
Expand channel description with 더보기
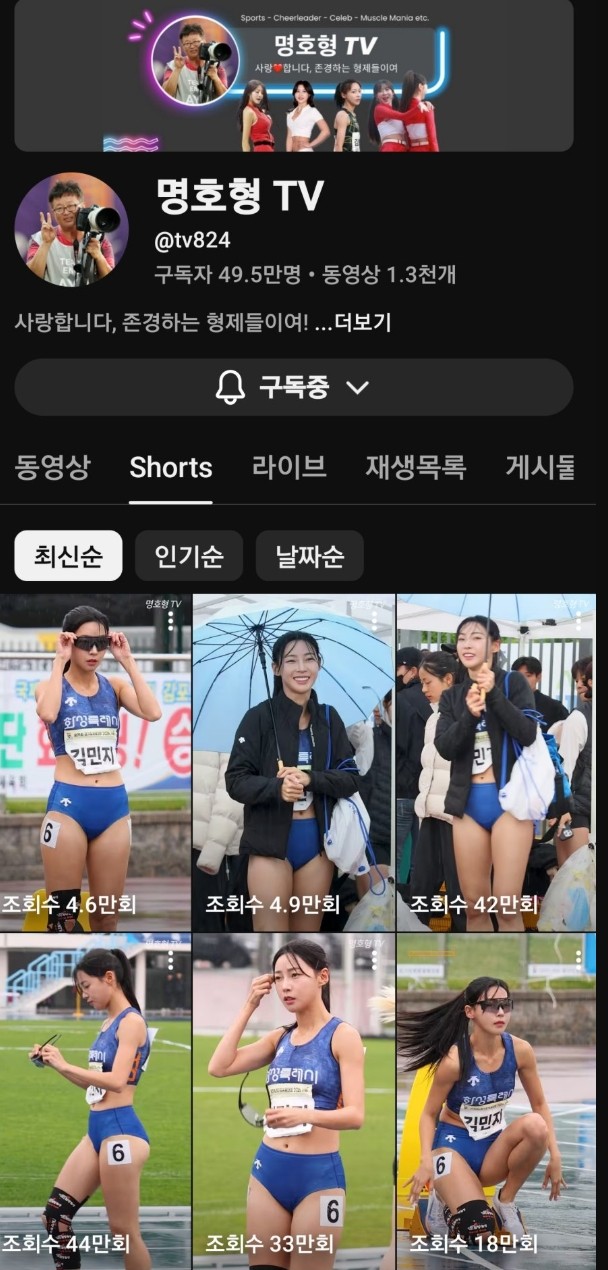362,323
